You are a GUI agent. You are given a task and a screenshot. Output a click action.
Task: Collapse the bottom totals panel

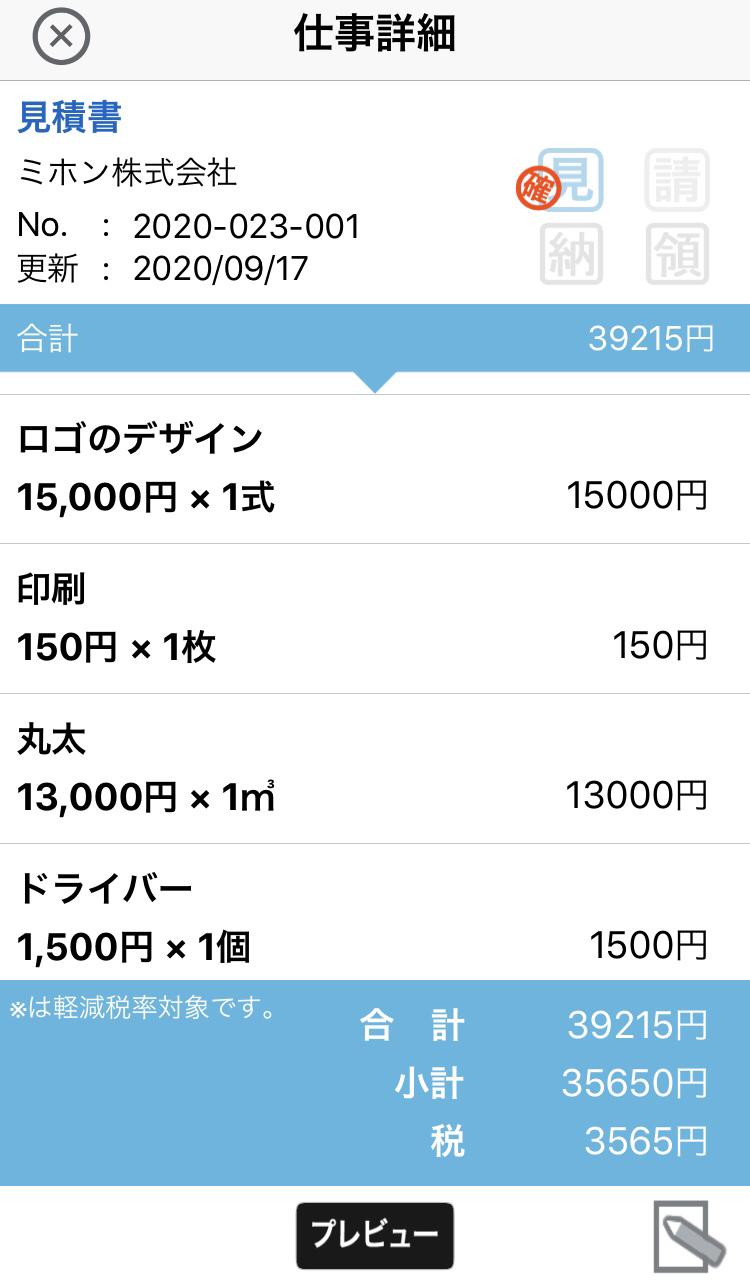(x=375, y=1080)
